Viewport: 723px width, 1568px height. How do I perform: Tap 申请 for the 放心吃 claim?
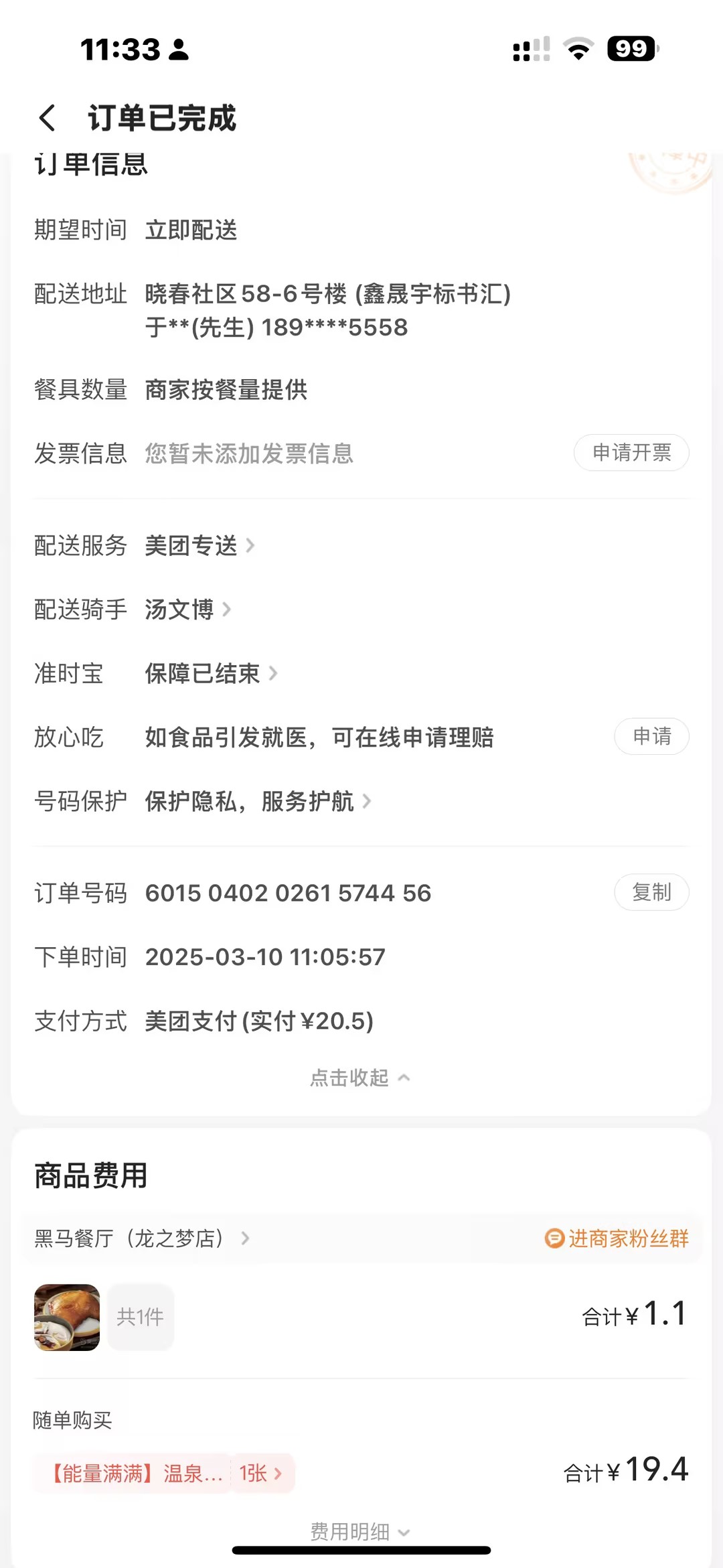pos(651,737)
